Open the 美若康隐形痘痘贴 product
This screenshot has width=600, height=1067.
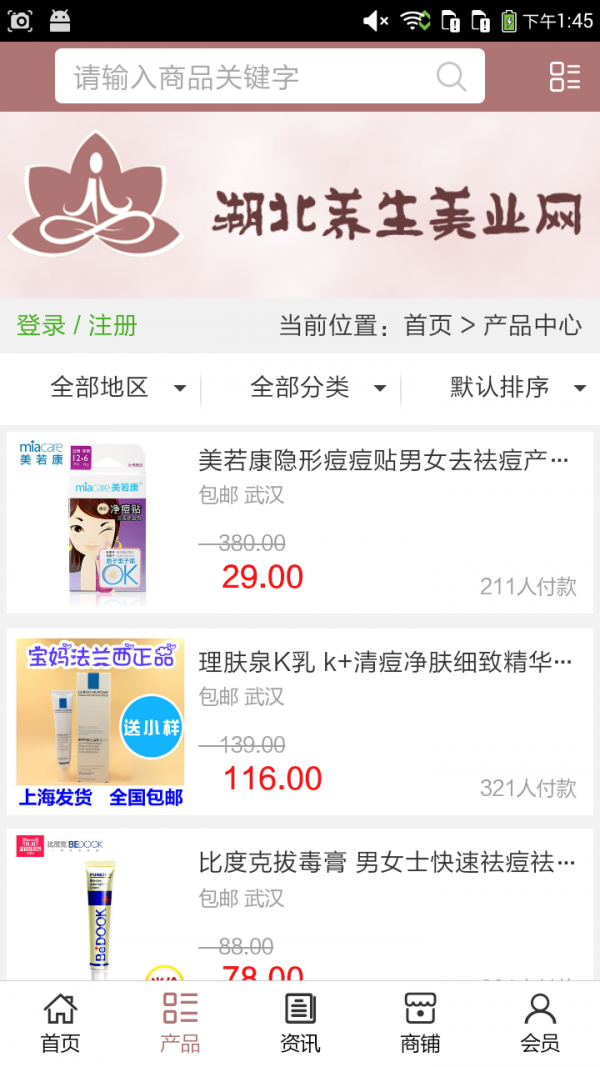point(384,461)
